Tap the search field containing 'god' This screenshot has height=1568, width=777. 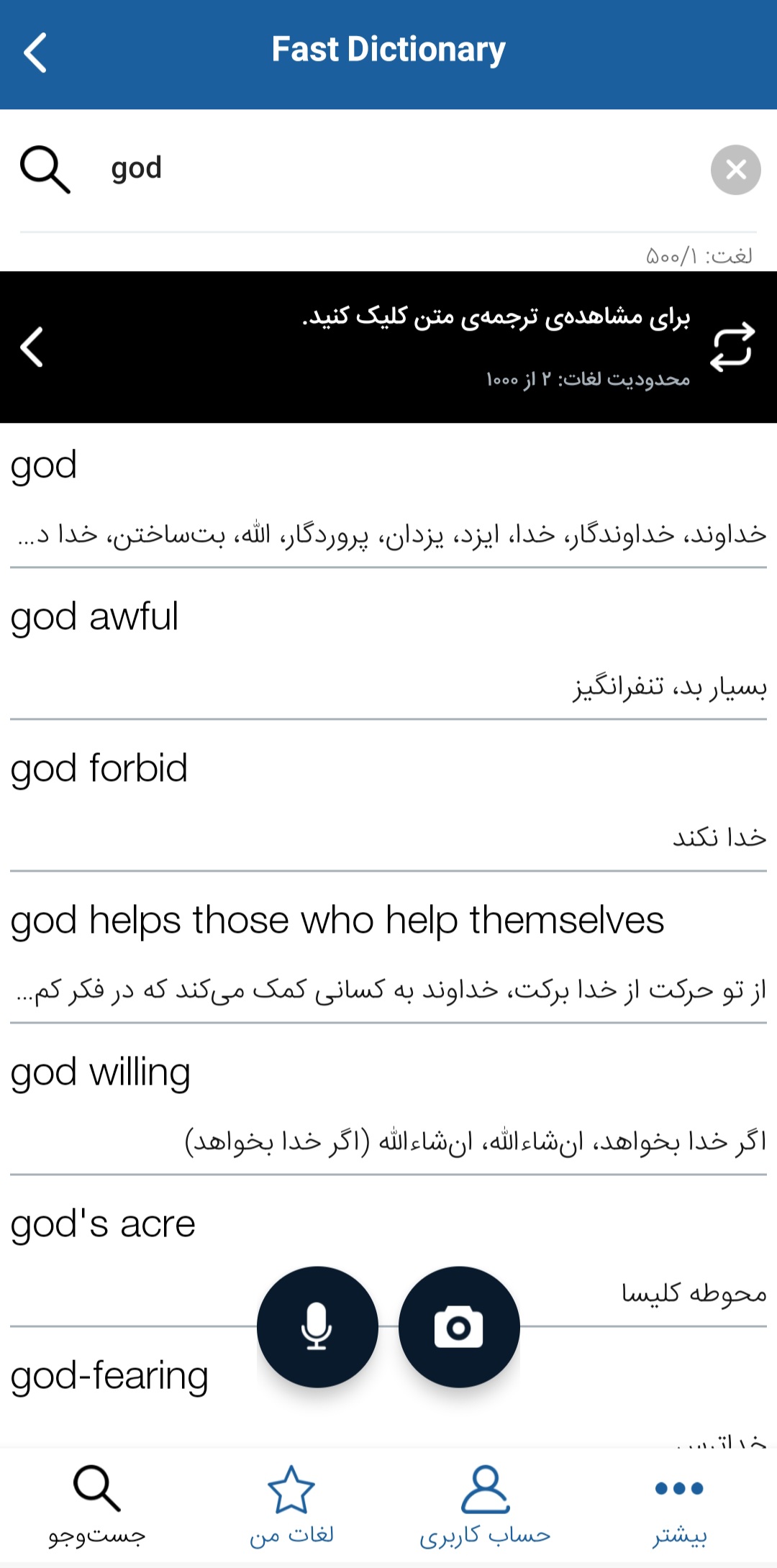(403, 169)
